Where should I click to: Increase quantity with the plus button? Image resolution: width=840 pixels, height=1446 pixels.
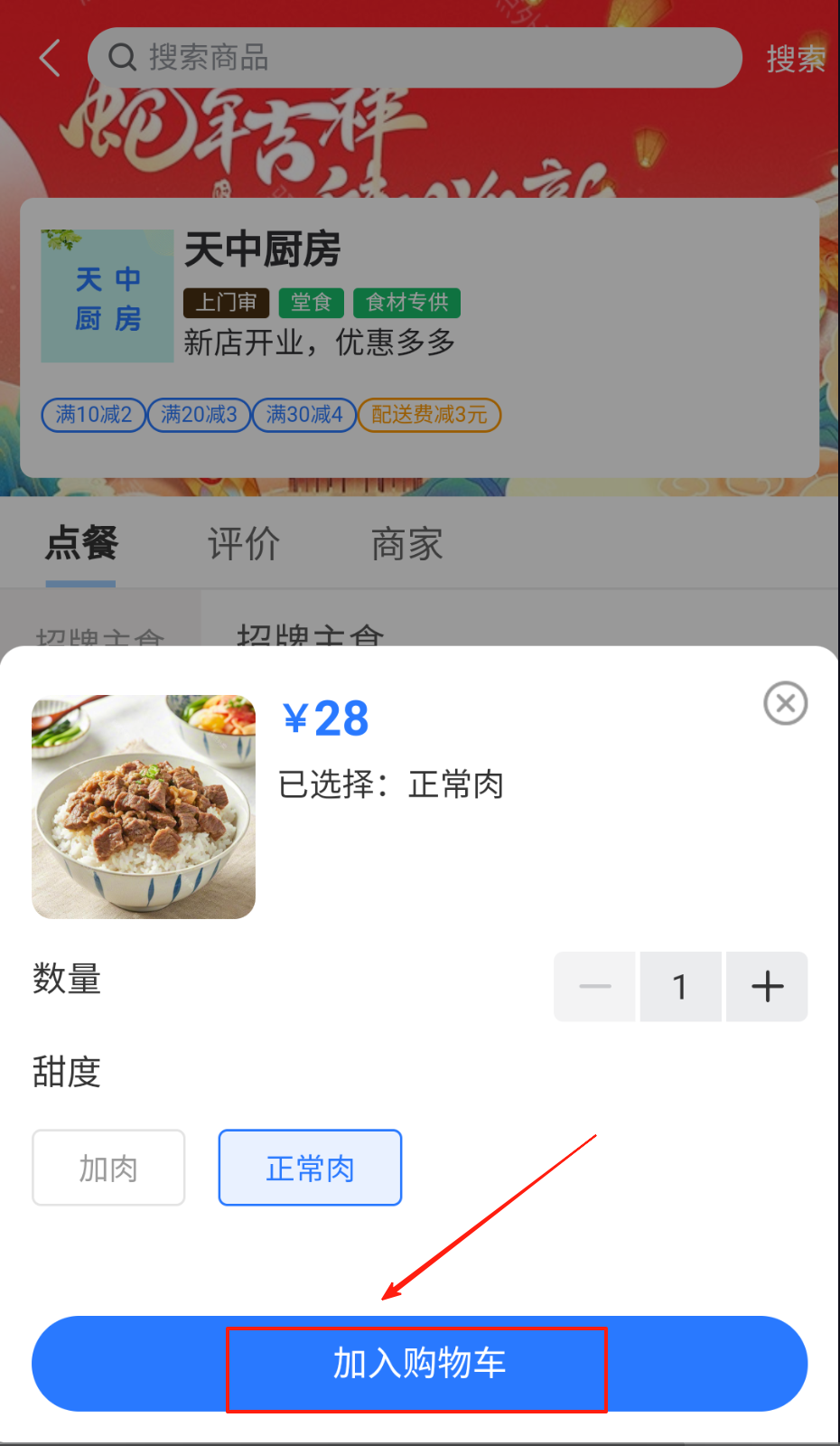[x=767, y=986]
